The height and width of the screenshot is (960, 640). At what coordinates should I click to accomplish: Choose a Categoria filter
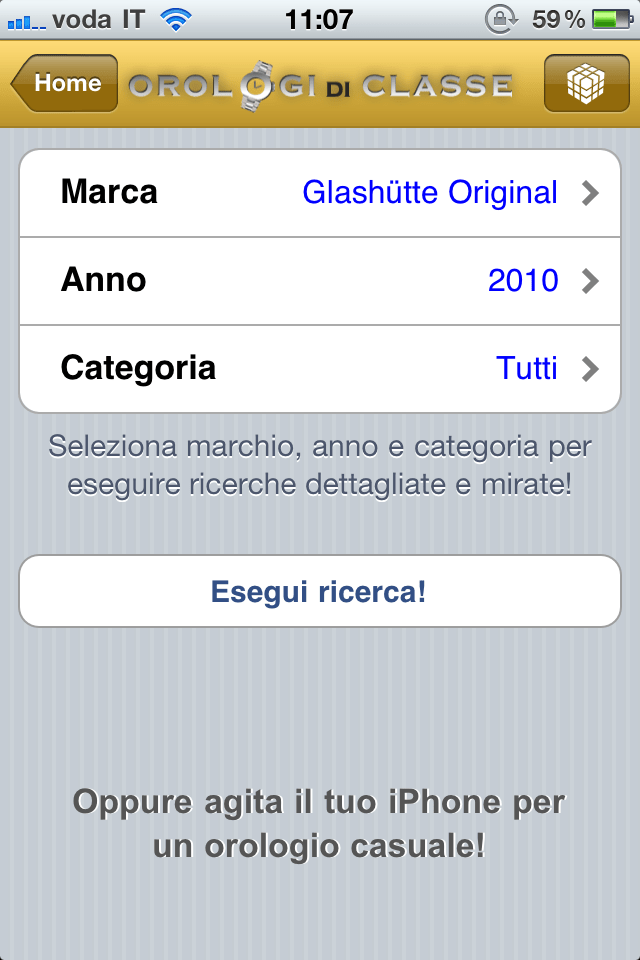coord(320,369)
